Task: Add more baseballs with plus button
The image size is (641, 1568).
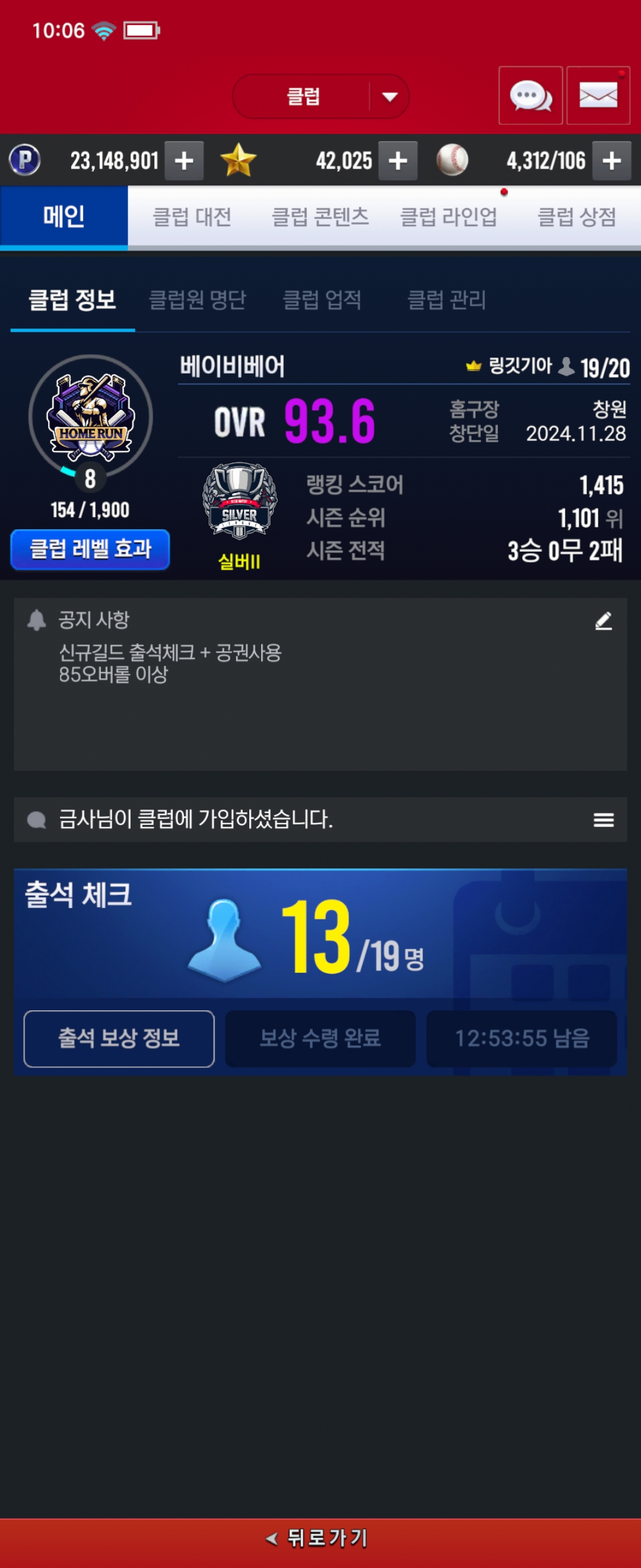Action: [611, 162]
